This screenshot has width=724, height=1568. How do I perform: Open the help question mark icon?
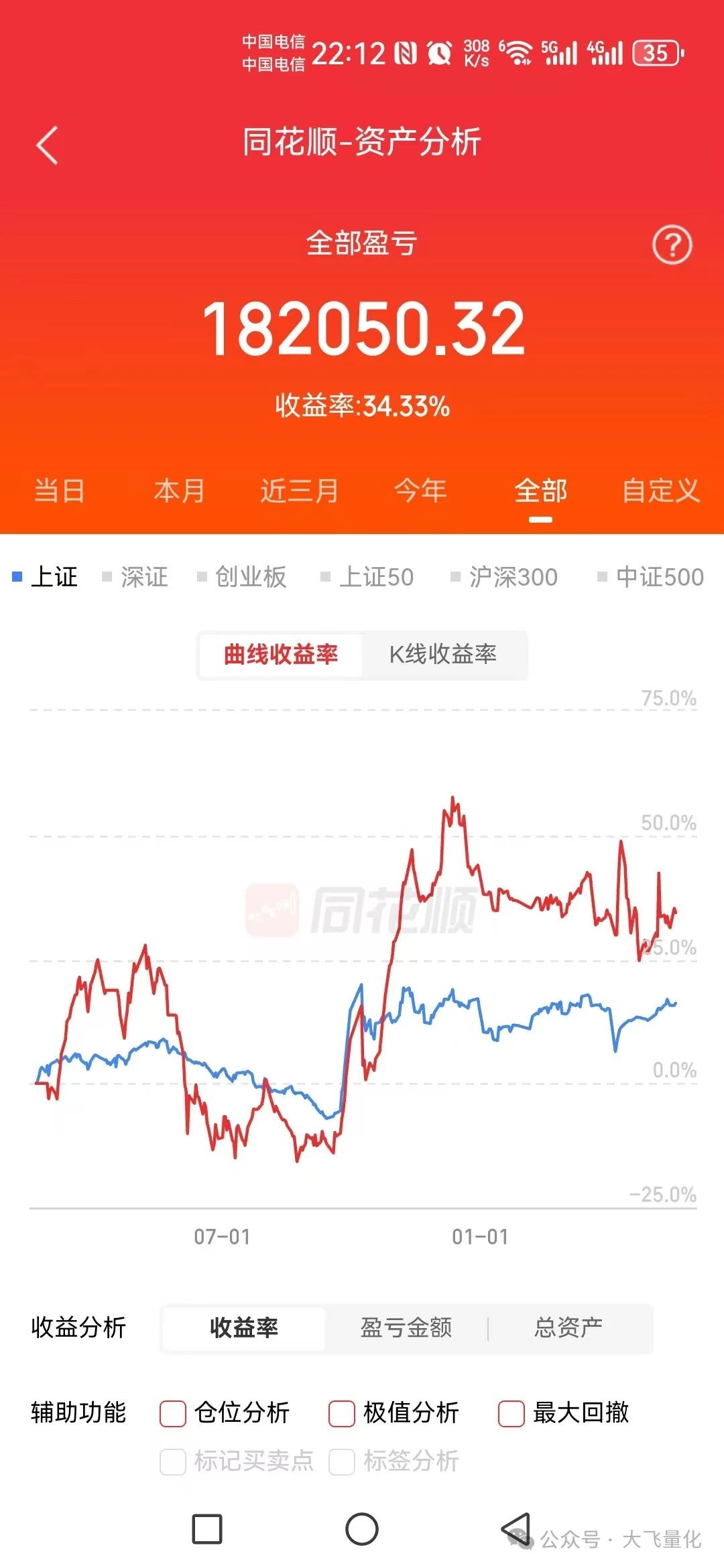pos(672,245)
